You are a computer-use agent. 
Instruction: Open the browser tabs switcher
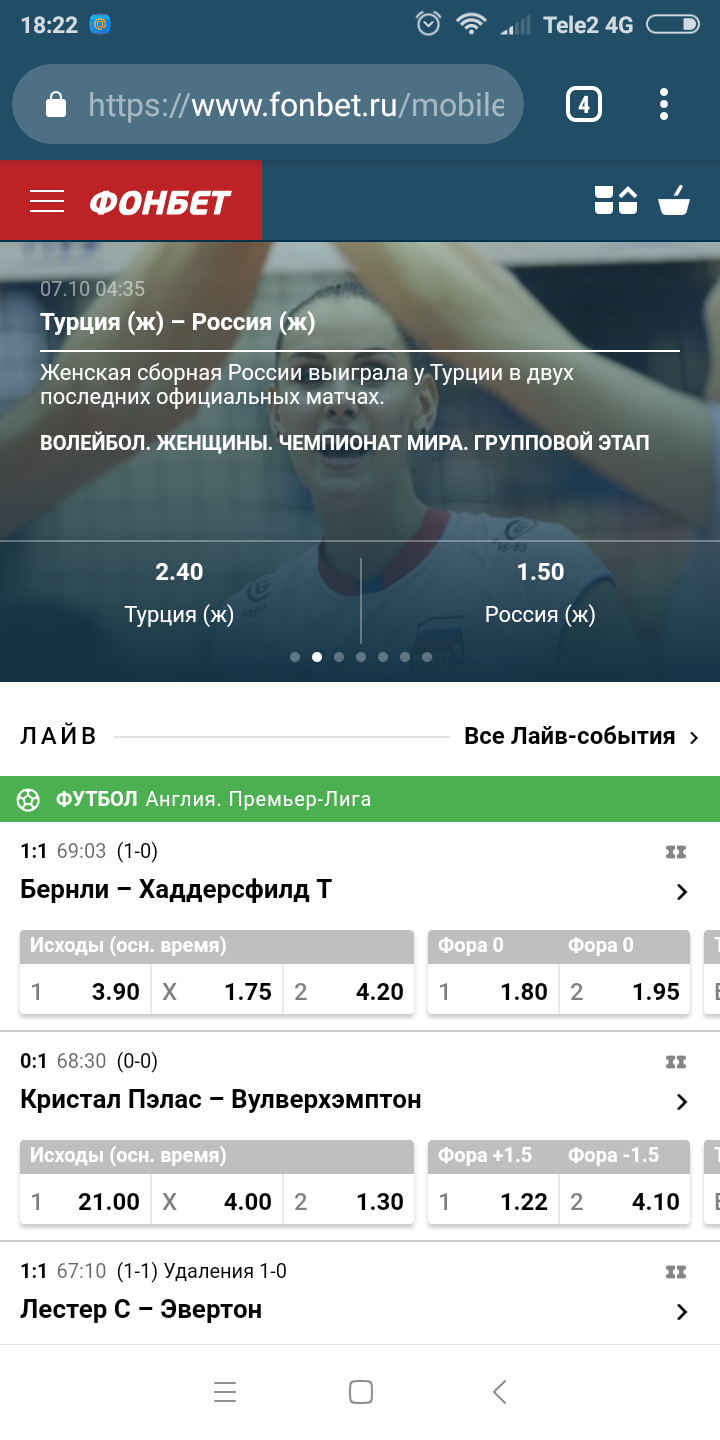(584, 104)
